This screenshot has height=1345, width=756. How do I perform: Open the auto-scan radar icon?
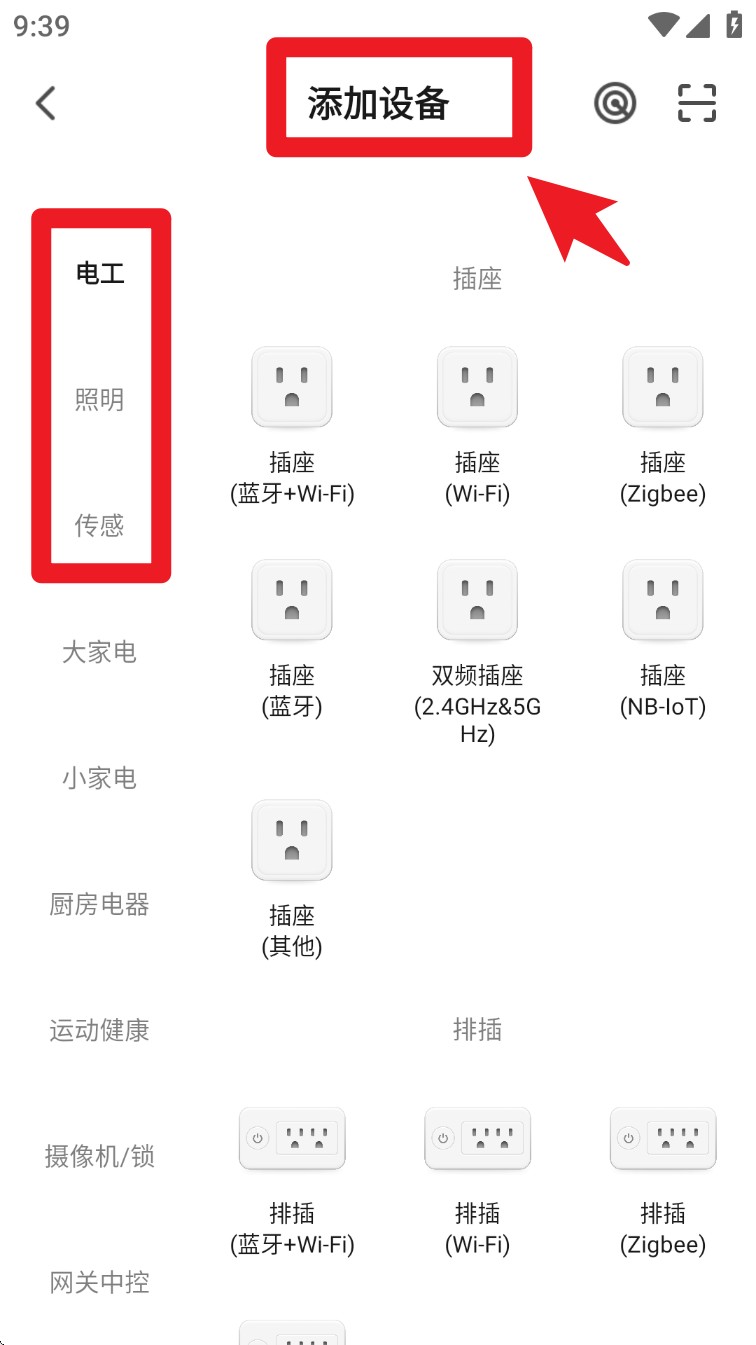pyautogui.click(x=615, y=103)
